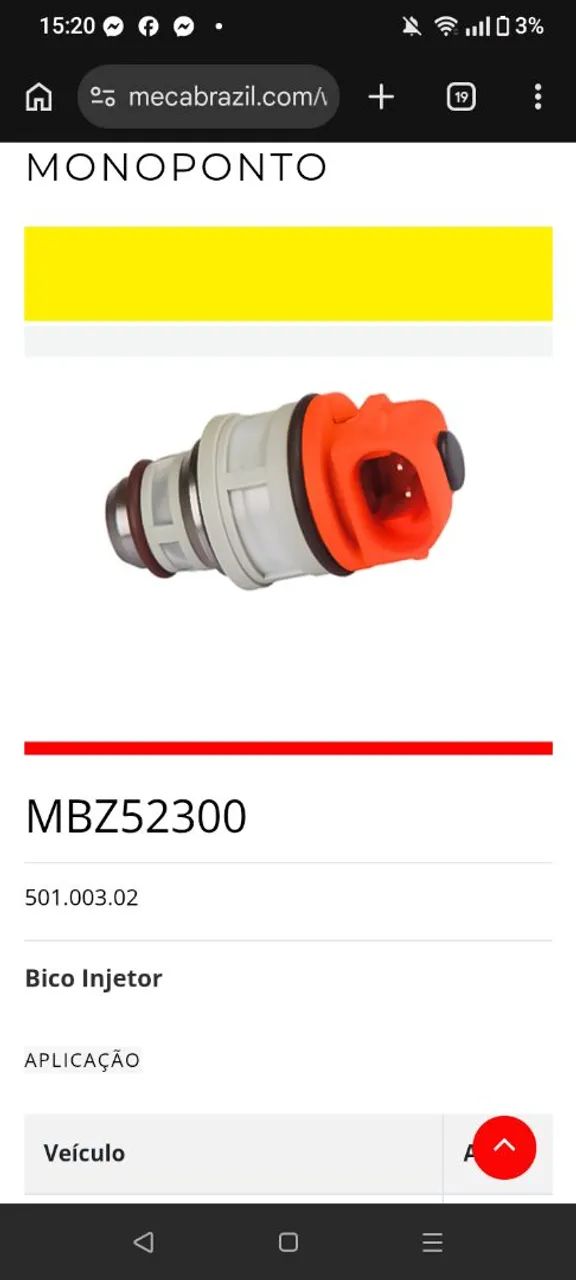
Task: Go to the browser home page
Action: coord(39,97)
